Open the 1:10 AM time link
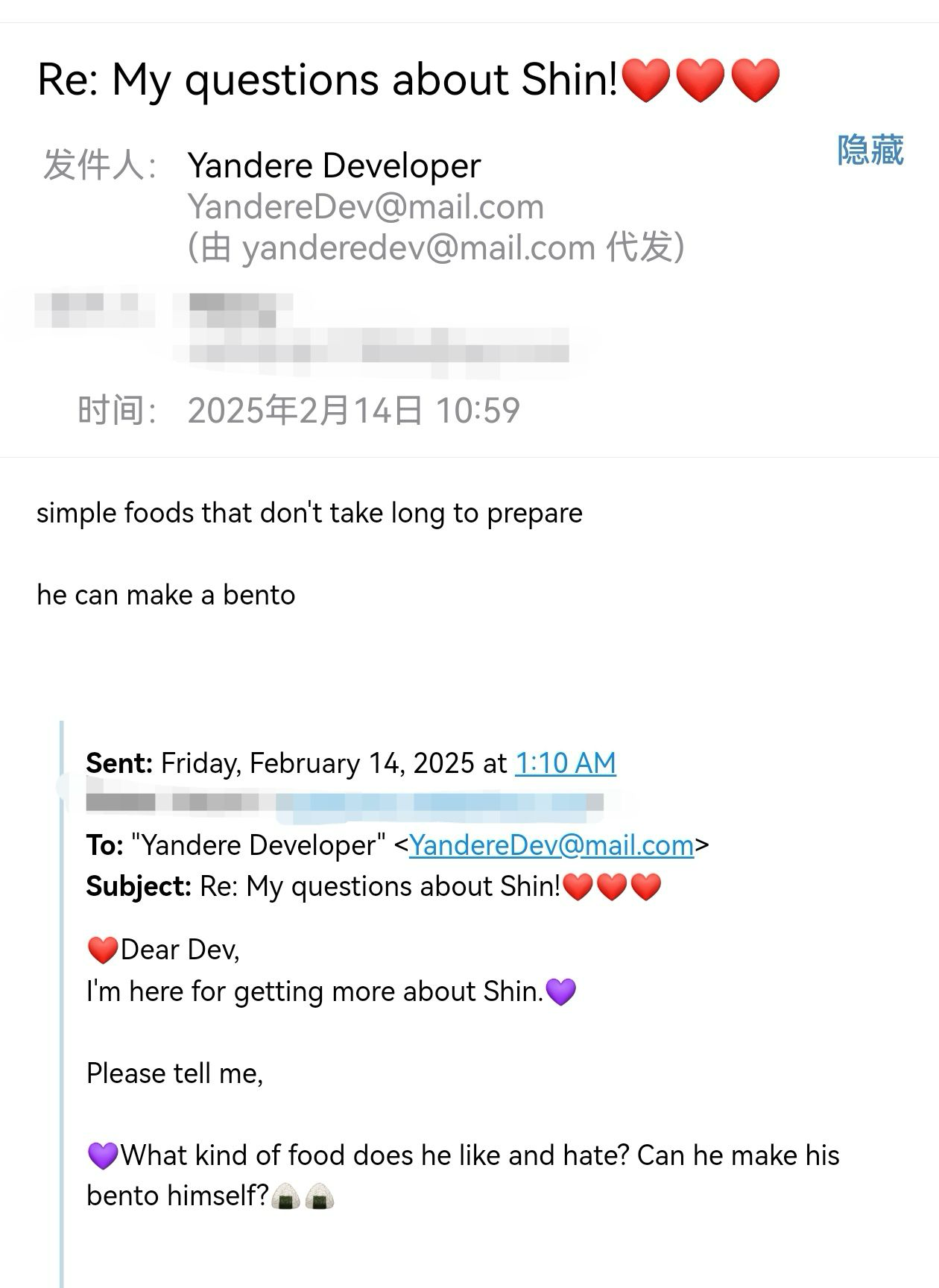Screen dimensions: 939x1288 (x=566, y=763)
